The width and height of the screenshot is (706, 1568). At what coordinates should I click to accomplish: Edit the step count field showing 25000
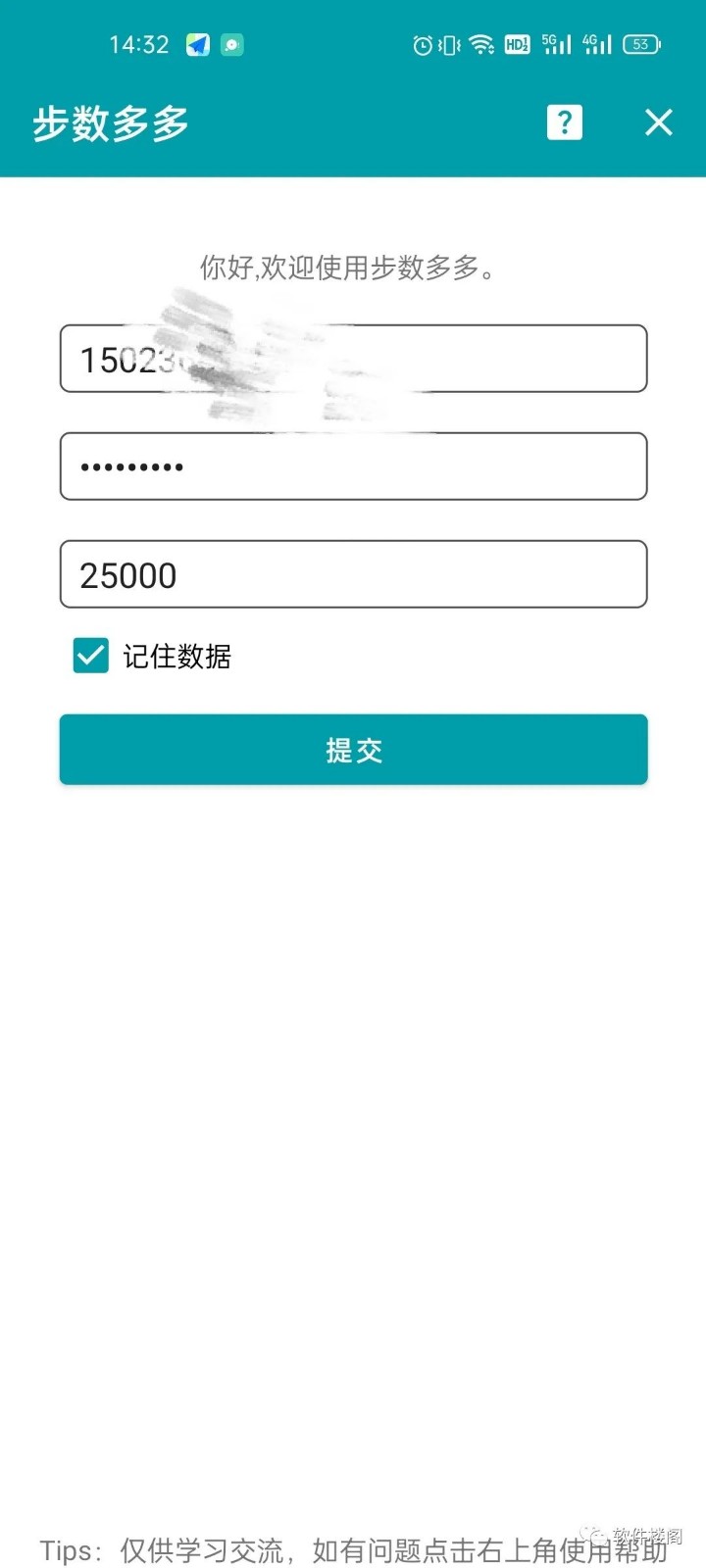pos(353,574)
